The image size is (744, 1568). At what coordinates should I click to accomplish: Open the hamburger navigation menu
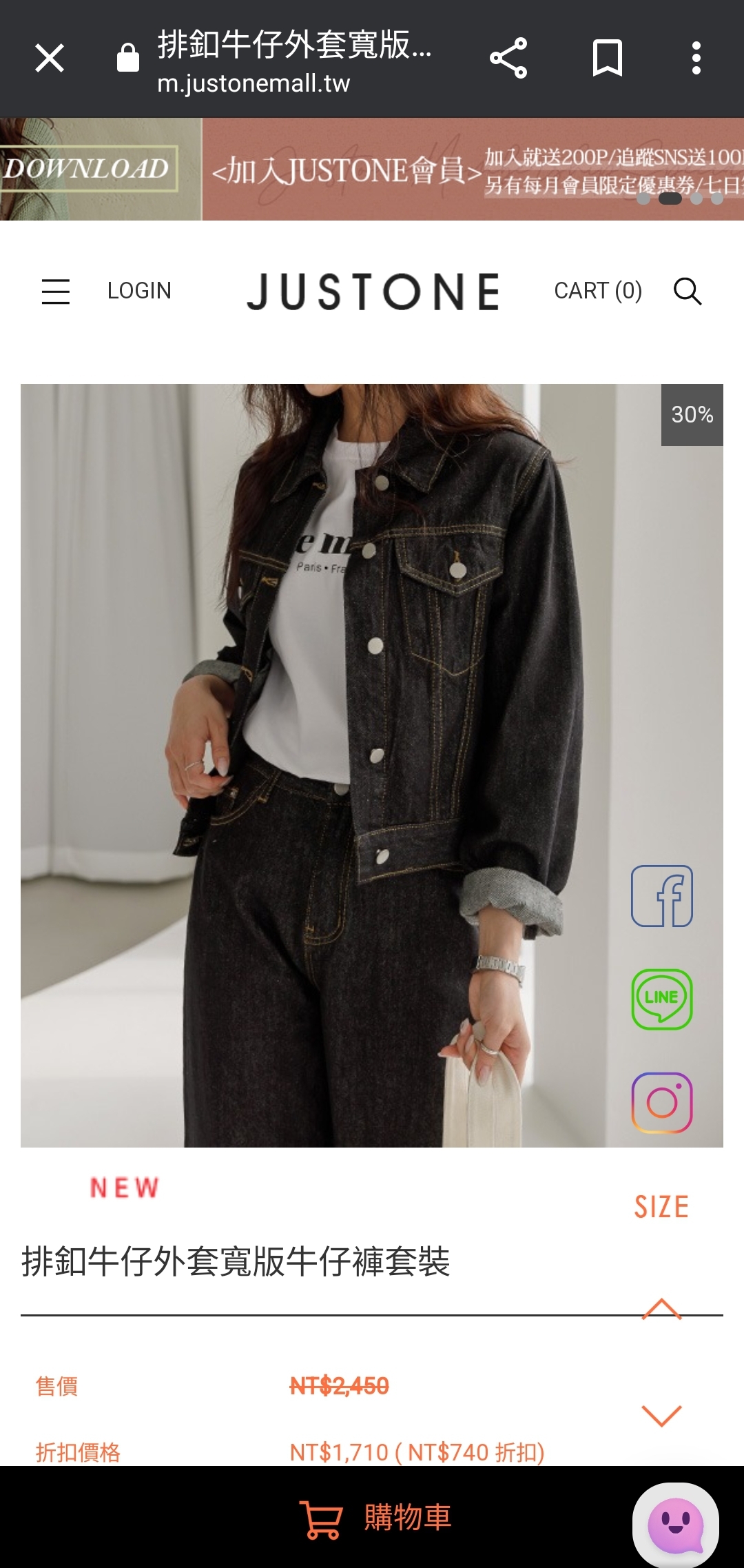[56, 291]
